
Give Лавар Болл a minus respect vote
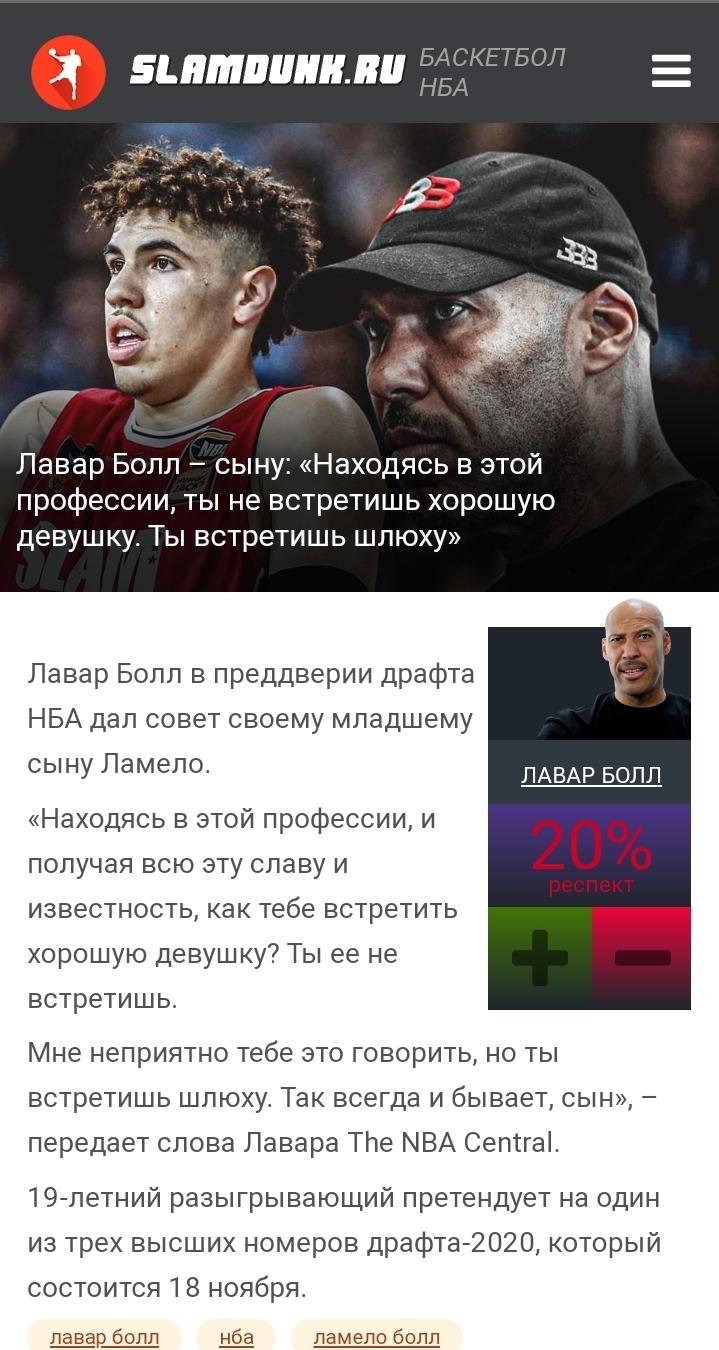642,958
